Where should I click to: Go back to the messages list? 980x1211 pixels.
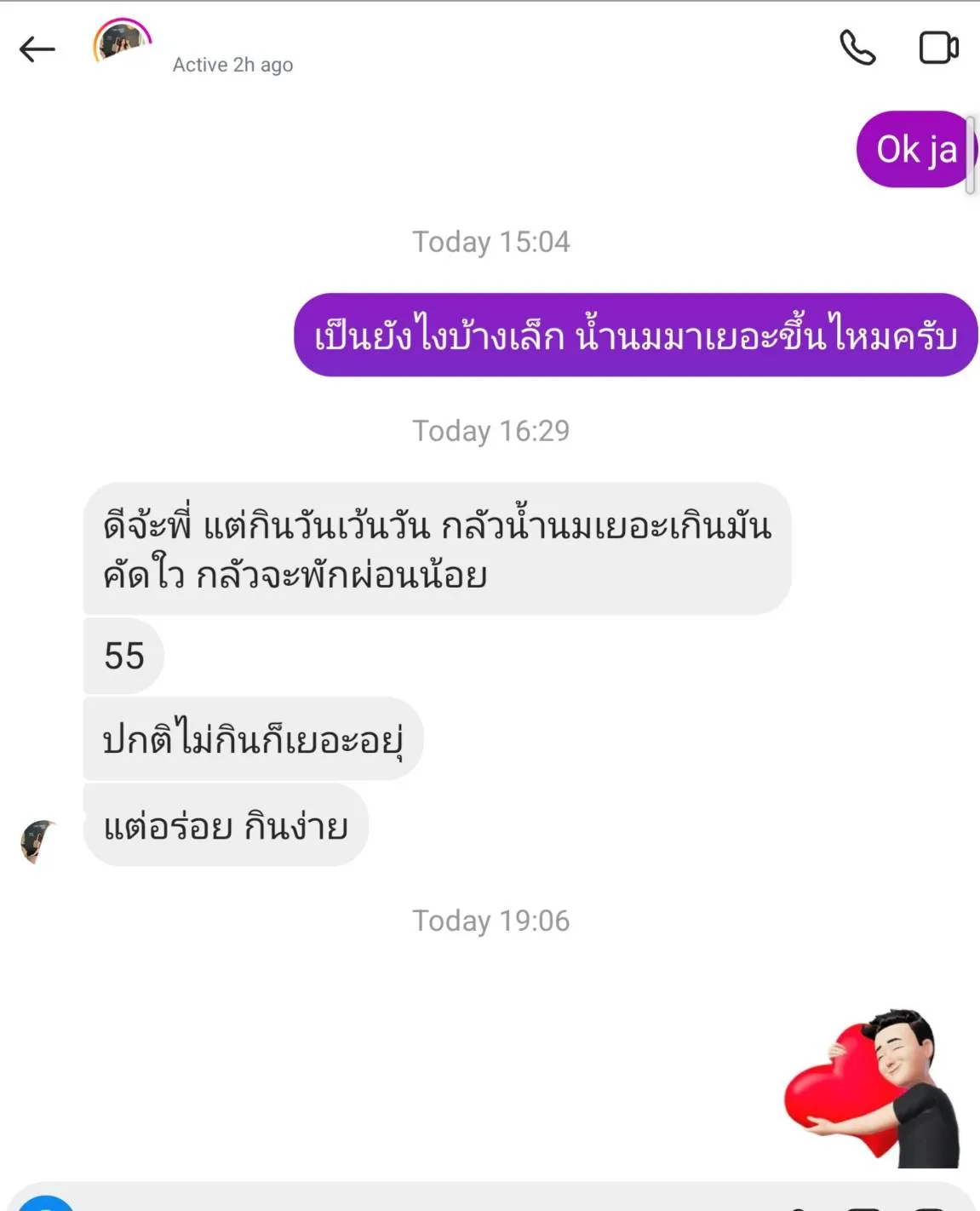37,49
